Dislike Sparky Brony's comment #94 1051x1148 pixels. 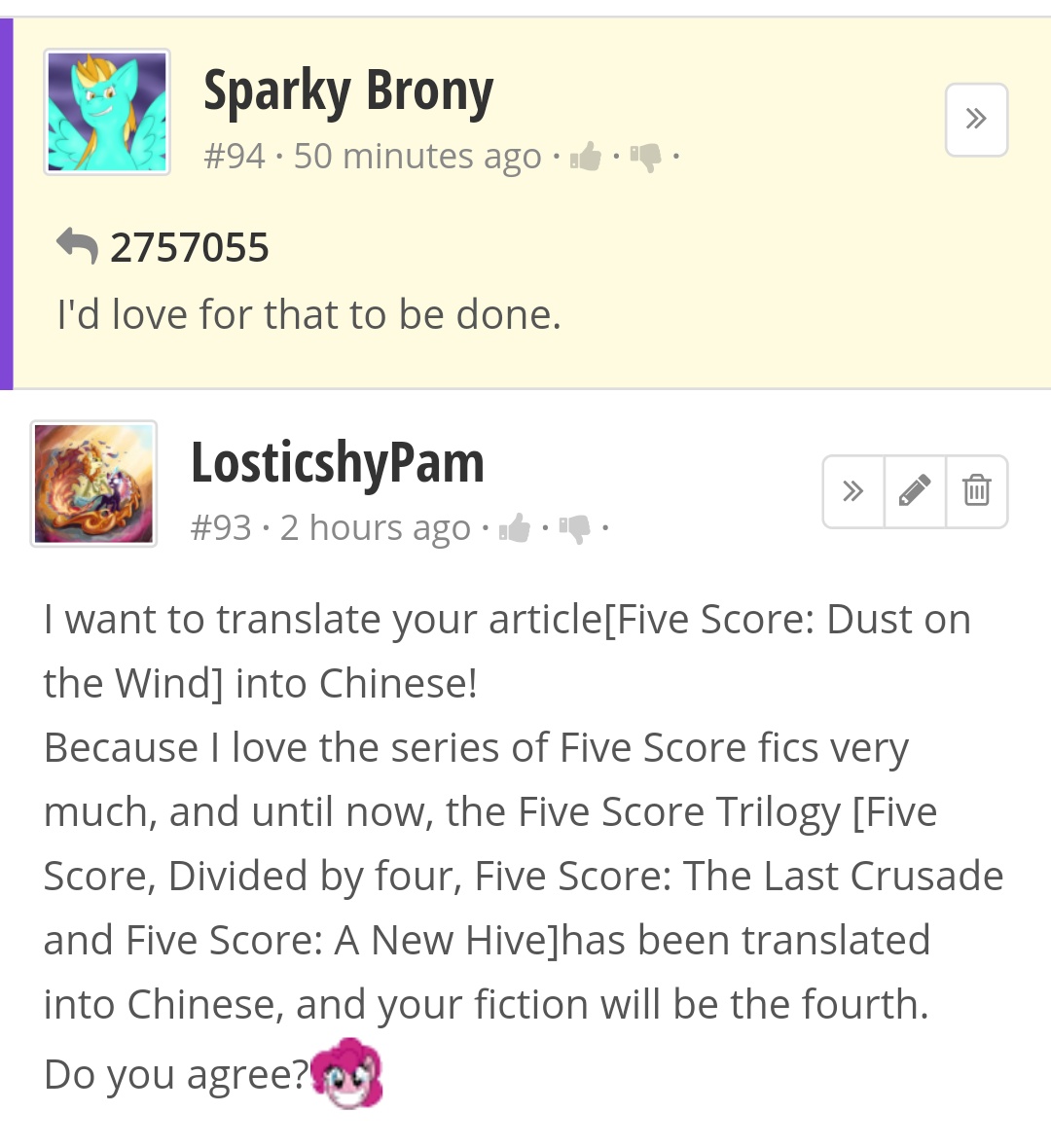point(645,156)
